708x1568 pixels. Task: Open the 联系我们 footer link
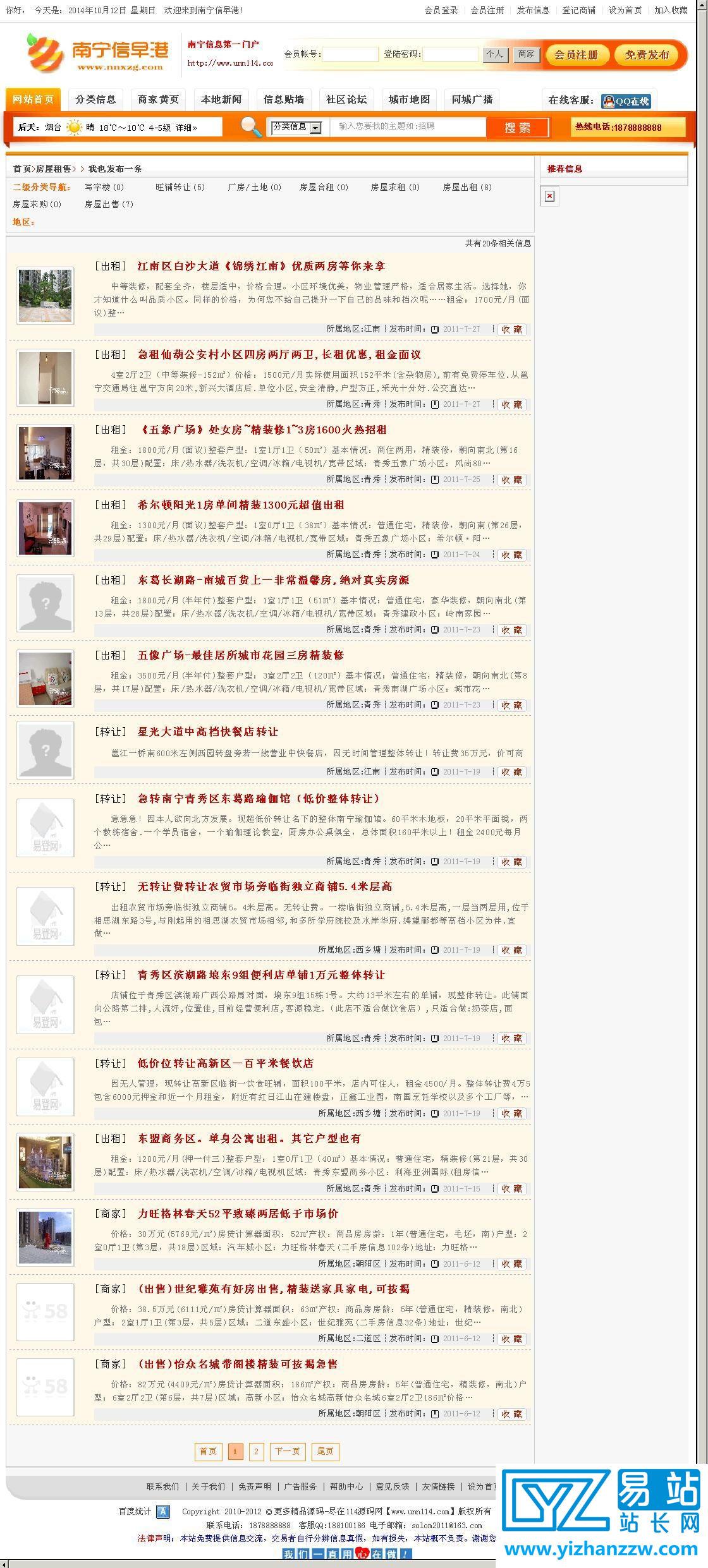coord(162,1487)
